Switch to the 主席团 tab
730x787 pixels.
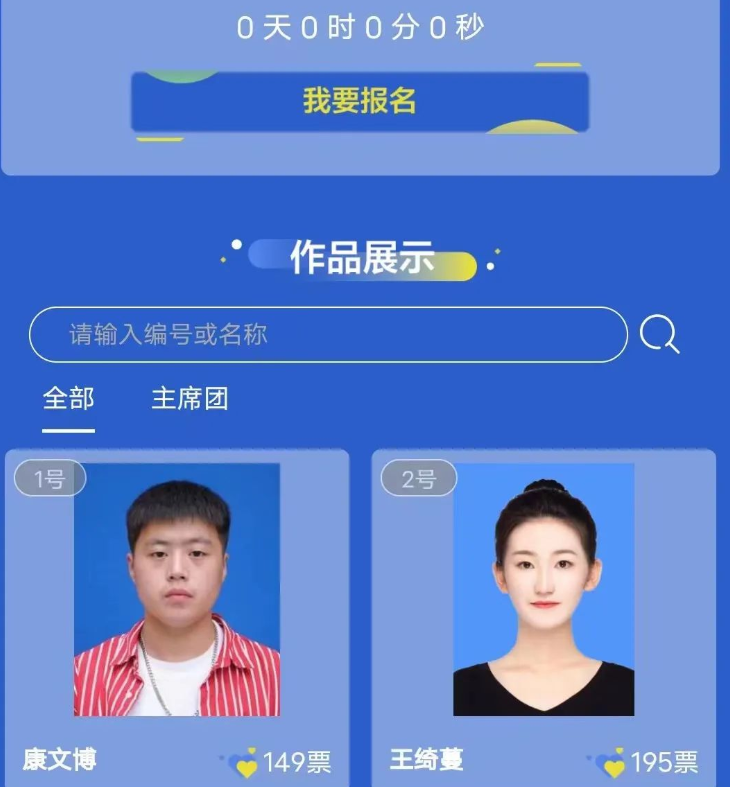click(x=190, y=399)
